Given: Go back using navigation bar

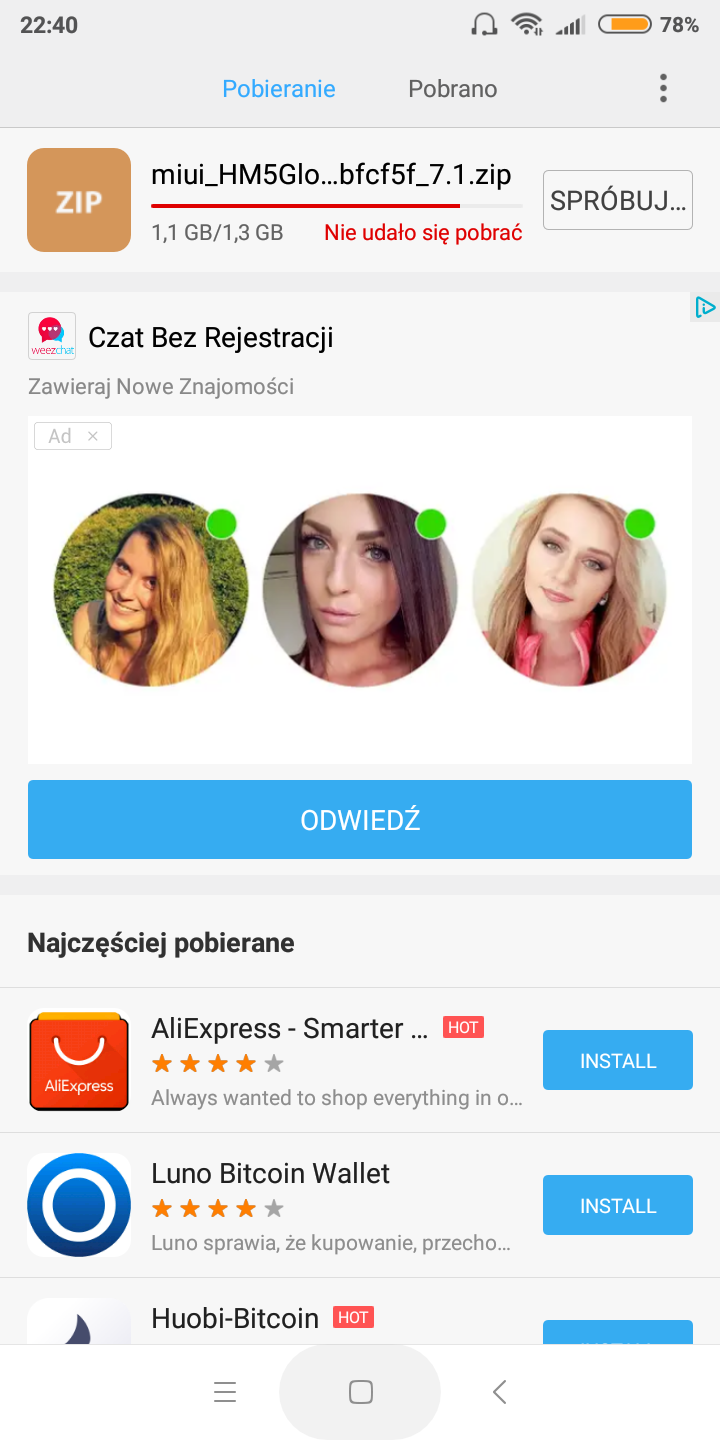Looking at the screenshot, I should [500, 1392].
